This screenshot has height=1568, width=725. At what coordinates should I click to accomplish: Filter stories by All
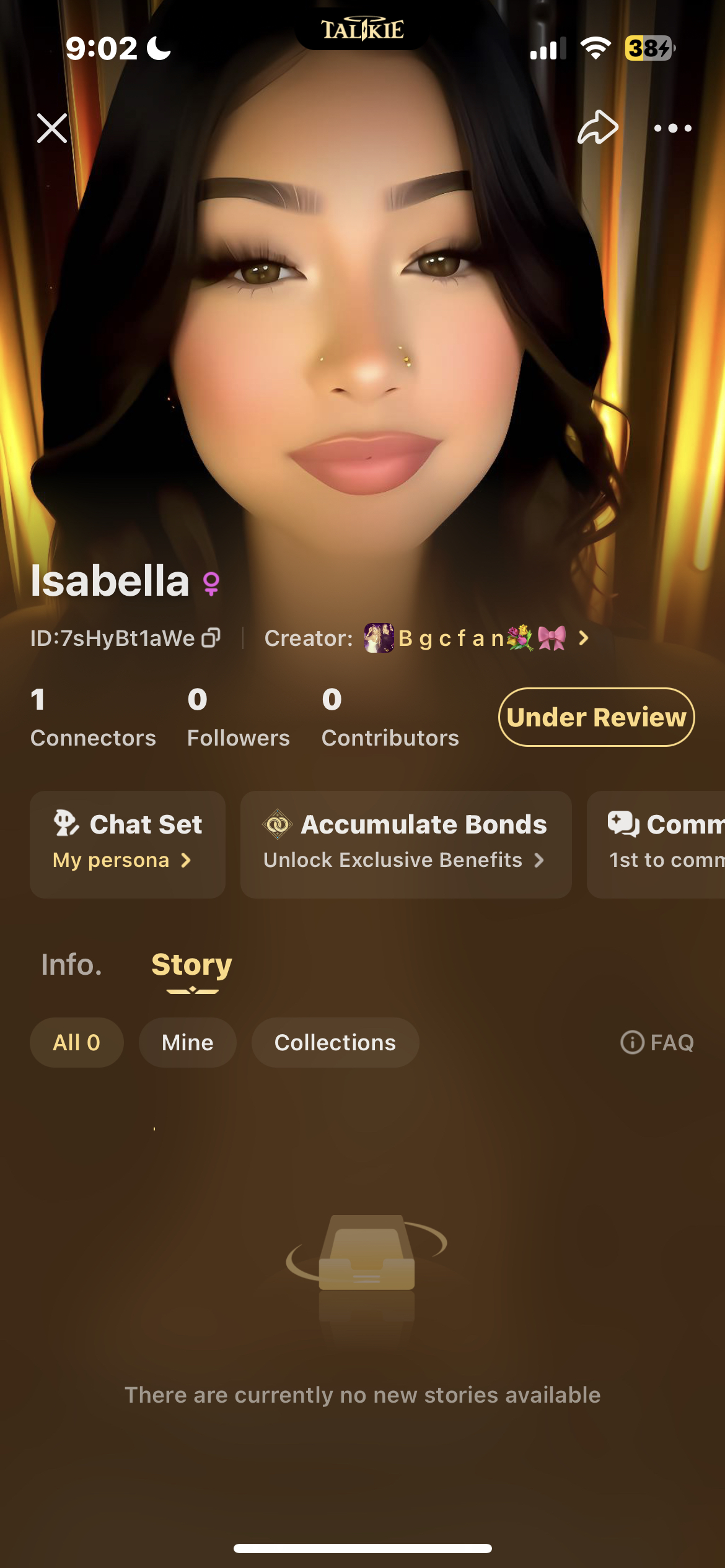point(76,1042)
